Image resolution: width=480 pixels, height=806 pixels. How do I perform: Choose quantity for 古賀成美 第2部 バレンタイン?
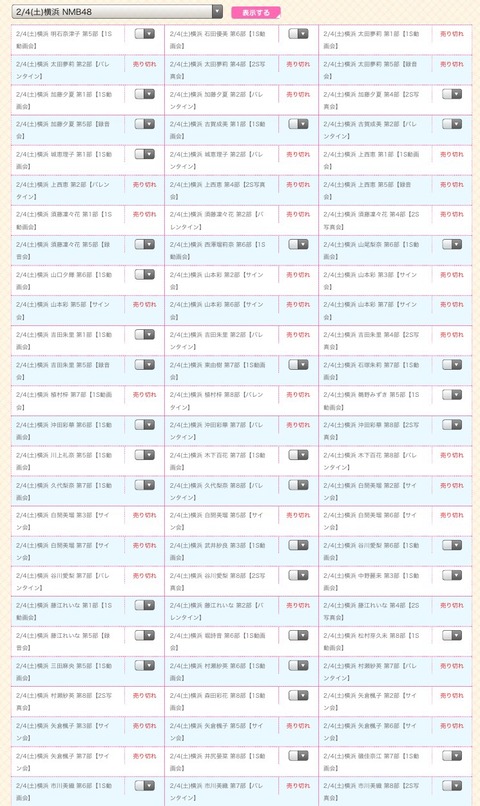coord(452,124)
